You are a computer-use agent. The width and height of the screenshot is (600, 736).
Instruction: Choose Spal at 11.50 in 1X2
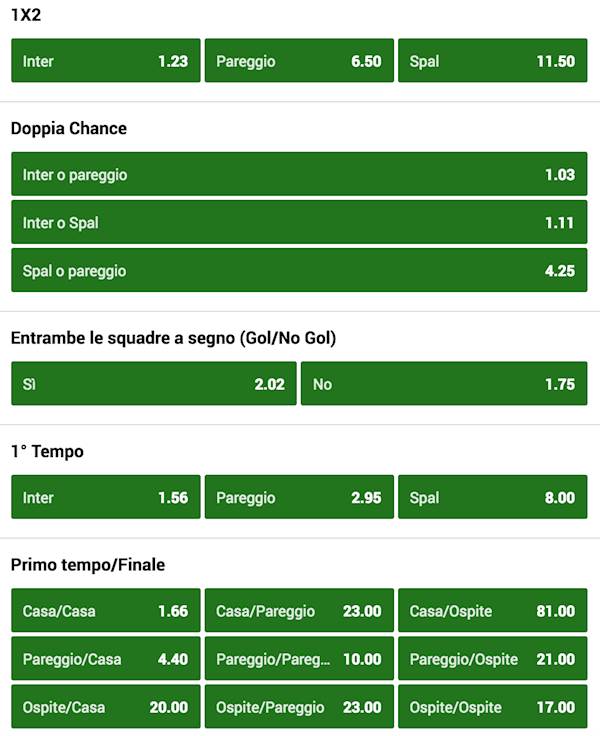pos(492,61)
